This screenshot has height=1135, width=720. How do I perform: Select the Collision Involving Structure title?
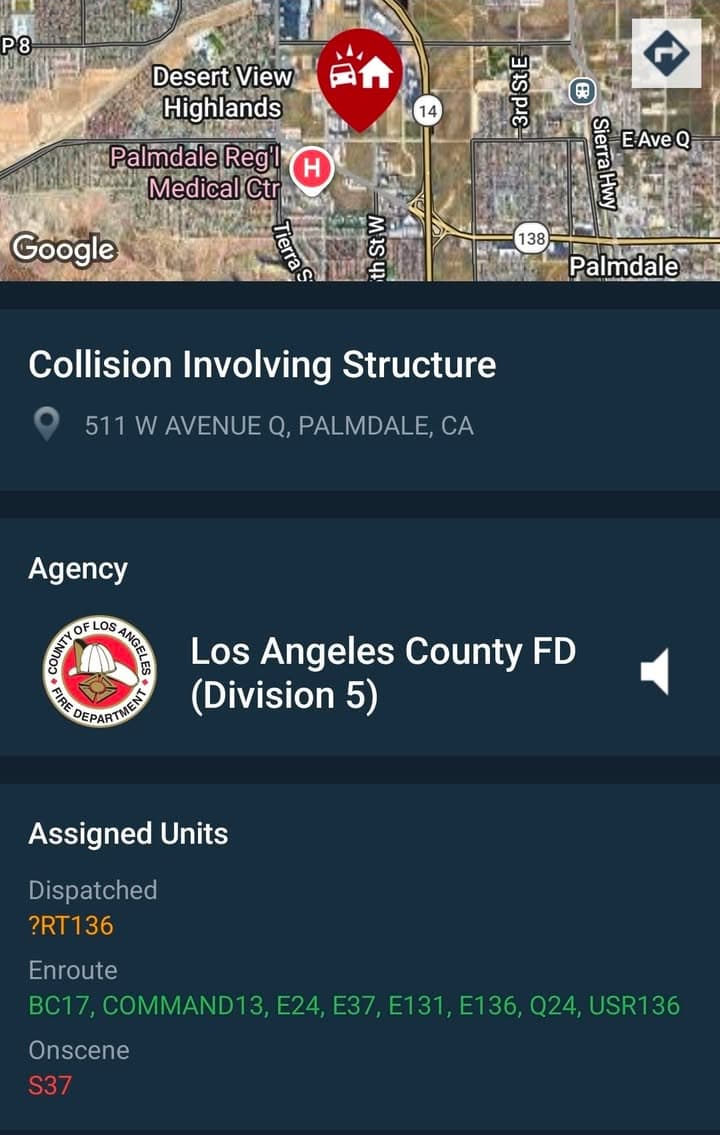point(263,365)
